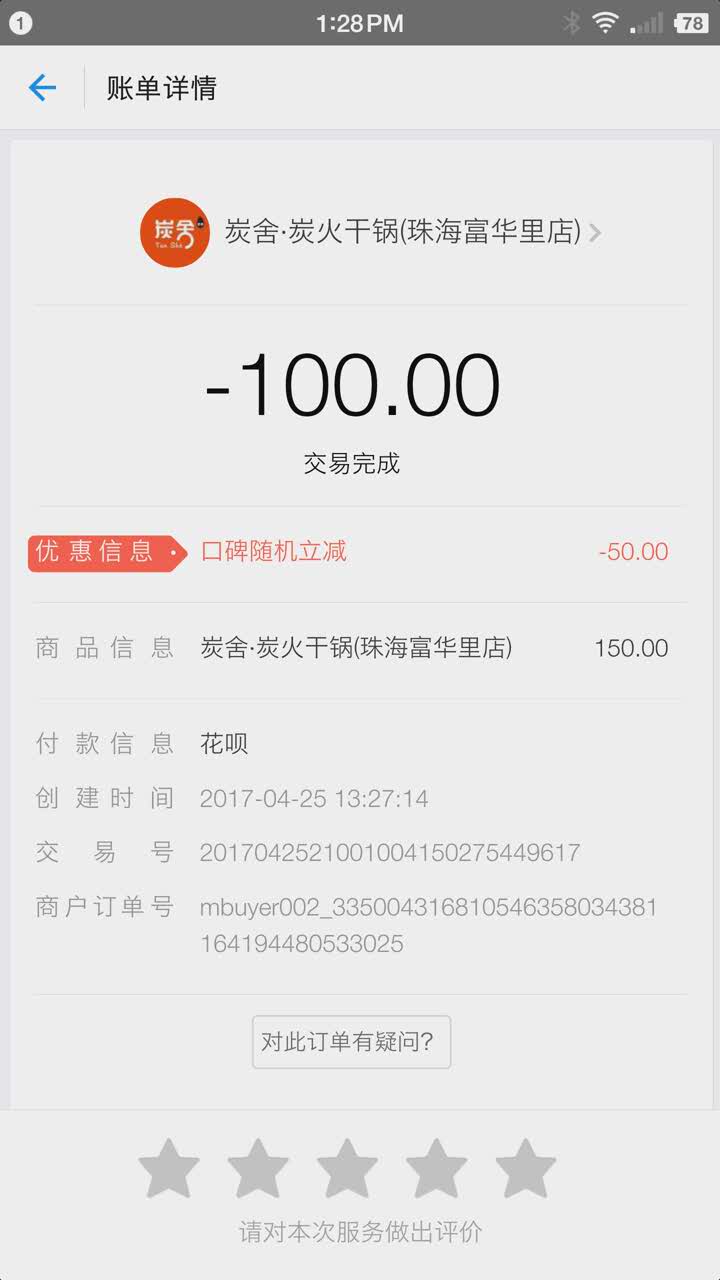Open merchant page 炭舍·炭火干锅(珠海富华里店)
Viewport: 720px width, 1280px height.
pyautogui.click(x=370, y=233)
